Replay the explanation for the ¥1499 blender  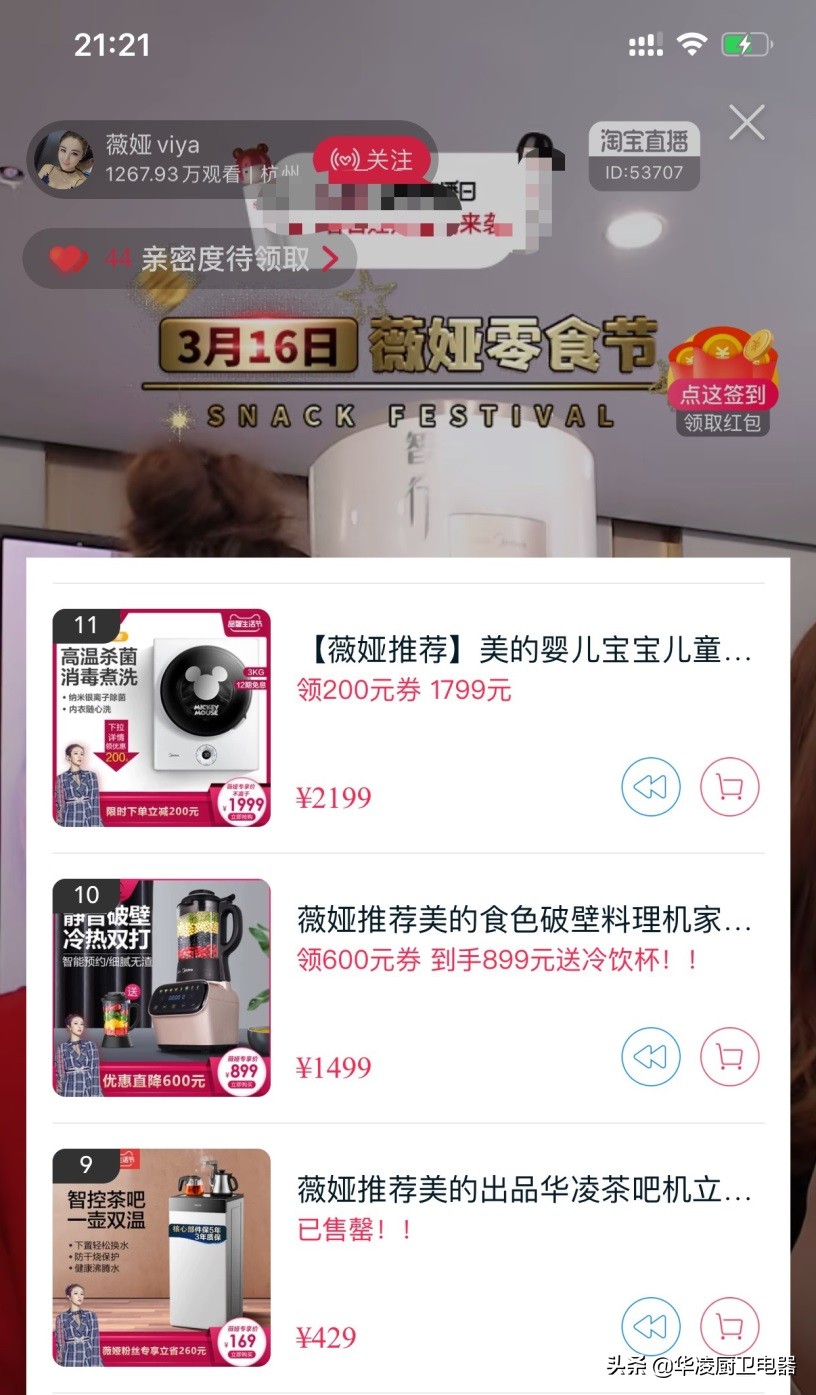[650, 1057]
